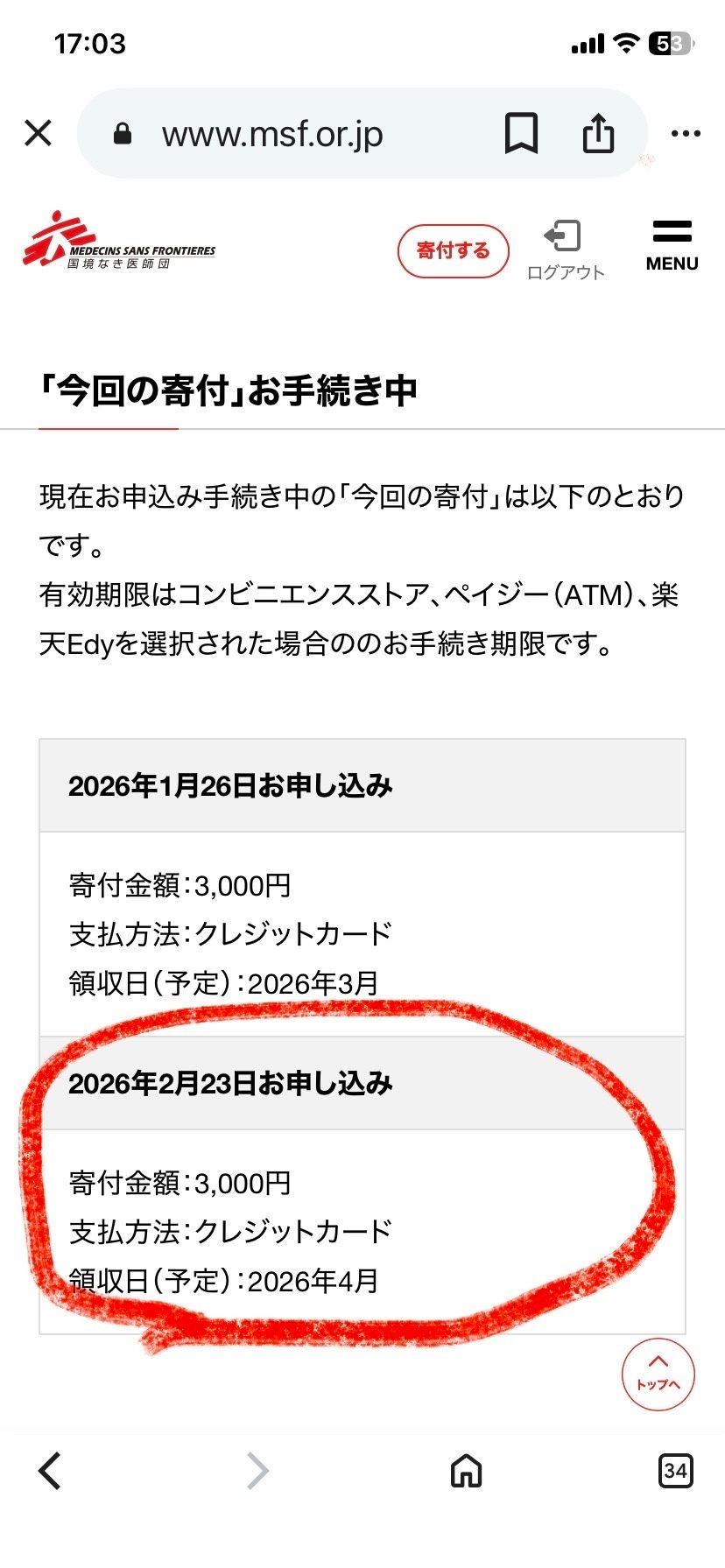Go to MSF home via logo
The image size is (725, 1568).
[x=119, y=241]
